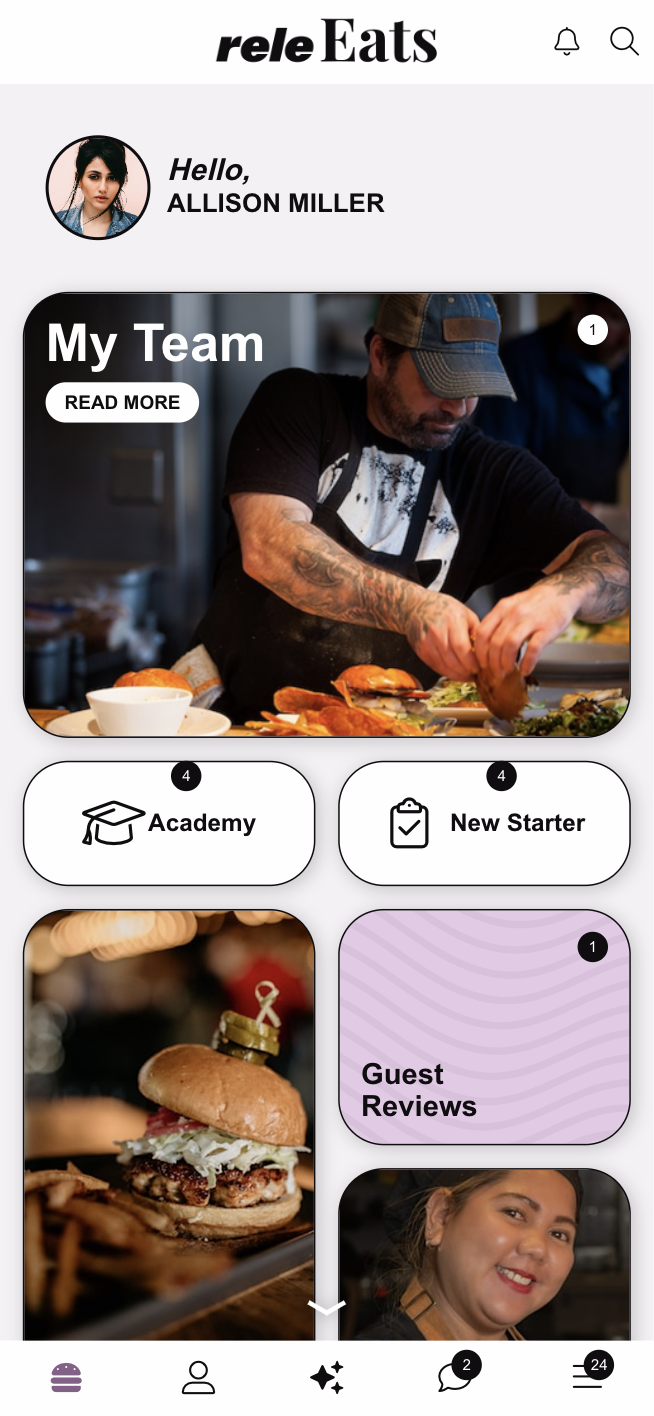The height and width of the screenshot is (1416, 654).
Task: Open the notifications bell
Action: pos(567,42)
